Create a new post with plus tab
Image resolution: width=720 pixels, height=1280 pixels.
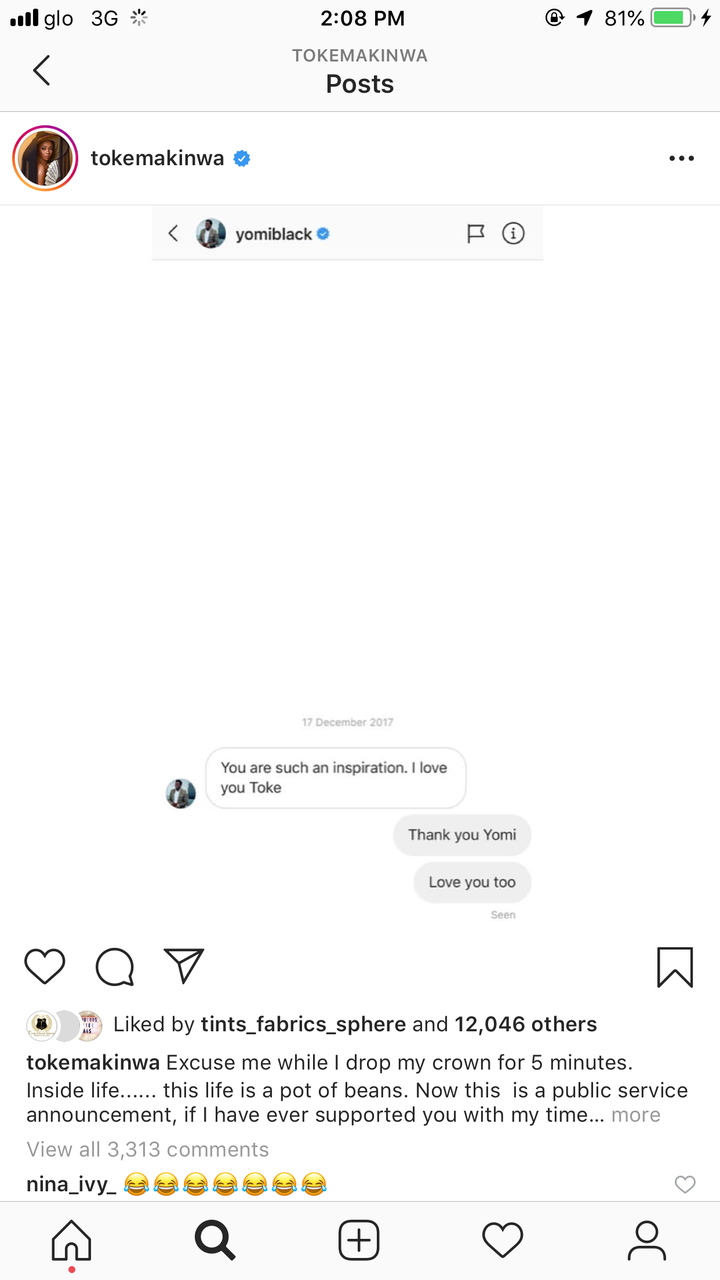pos(359,1241)
